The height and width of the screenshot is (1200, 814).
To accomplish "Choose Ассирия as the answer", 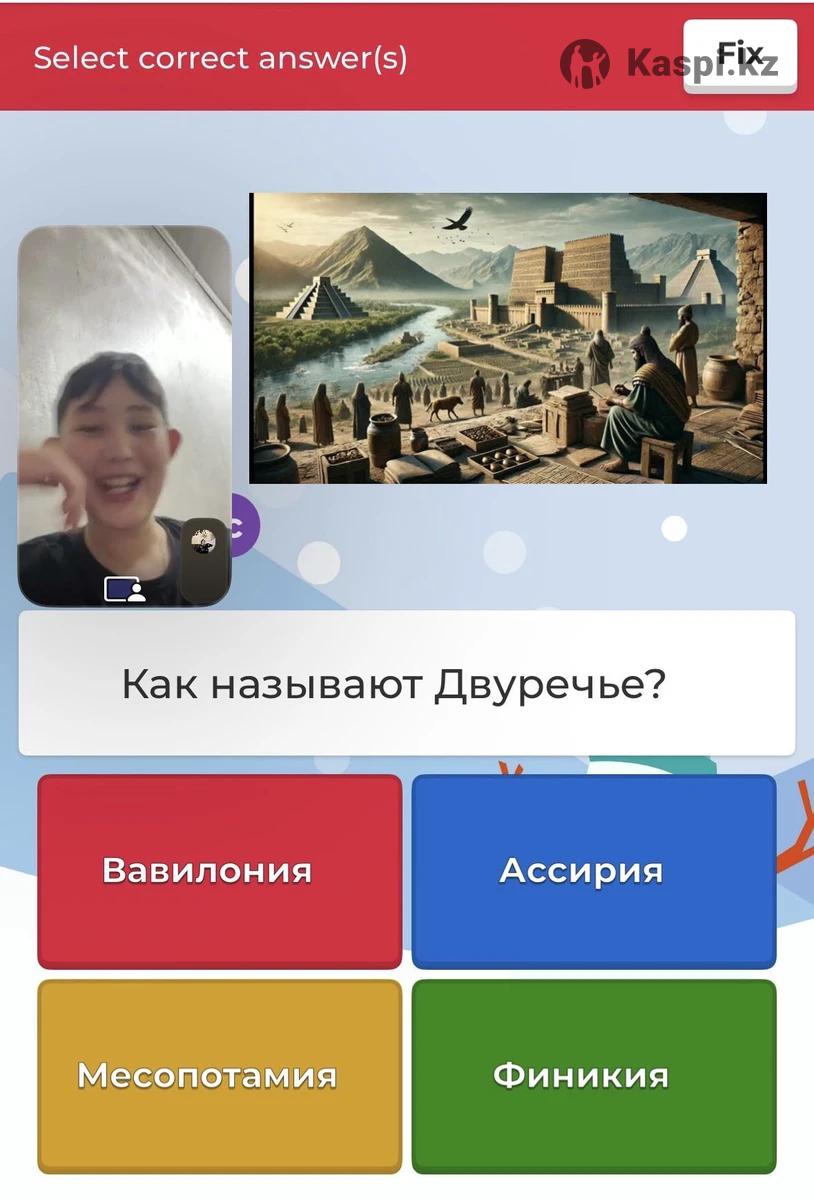I will pos(593,871).
